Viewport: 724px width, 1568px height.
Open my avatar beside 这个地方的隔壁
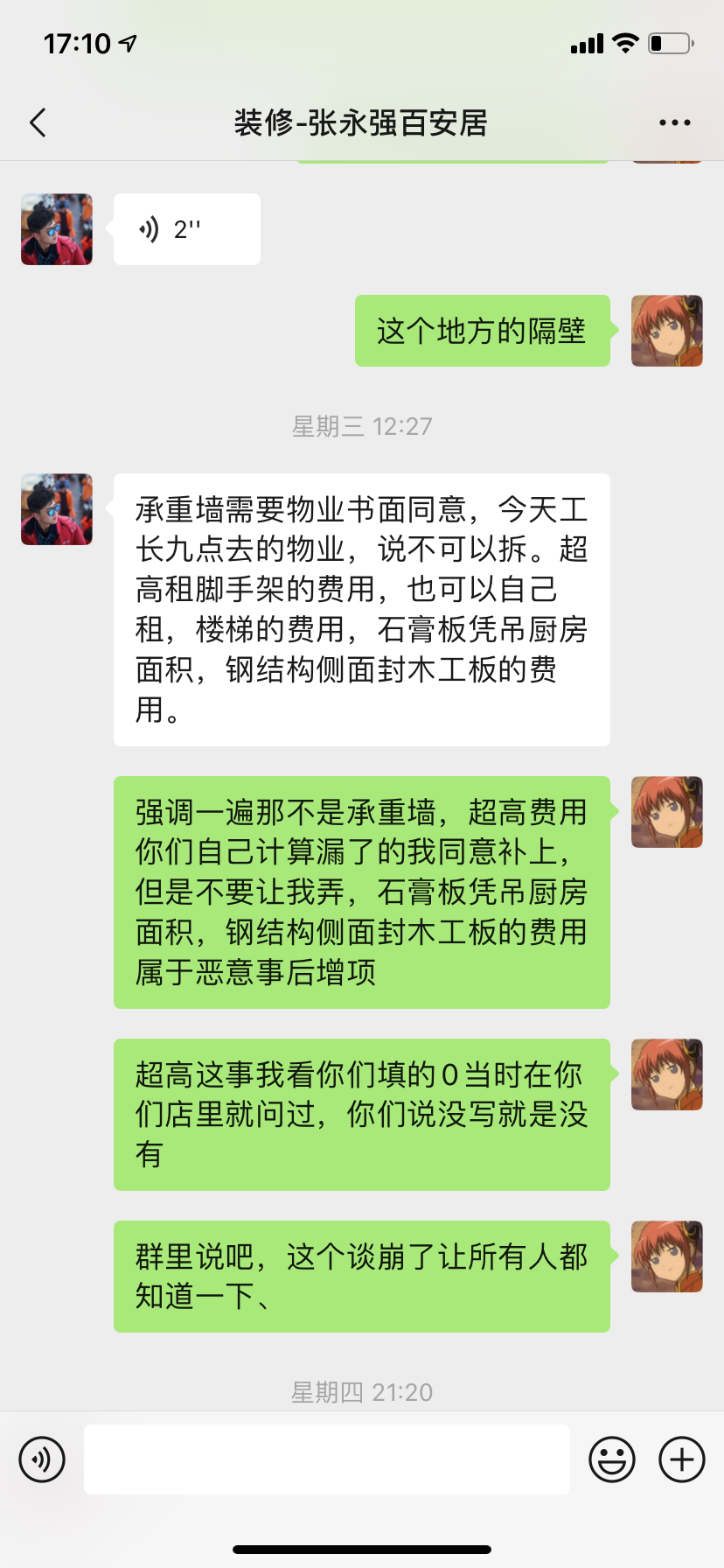[666, 331]
